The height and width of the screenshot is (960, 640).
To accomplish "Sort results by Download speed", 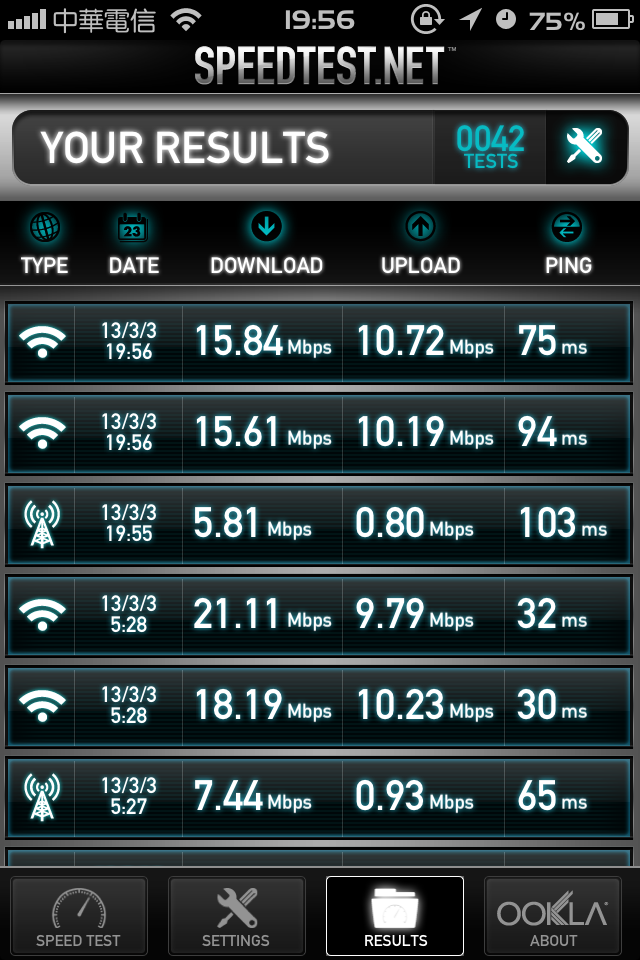I will 266,245.
